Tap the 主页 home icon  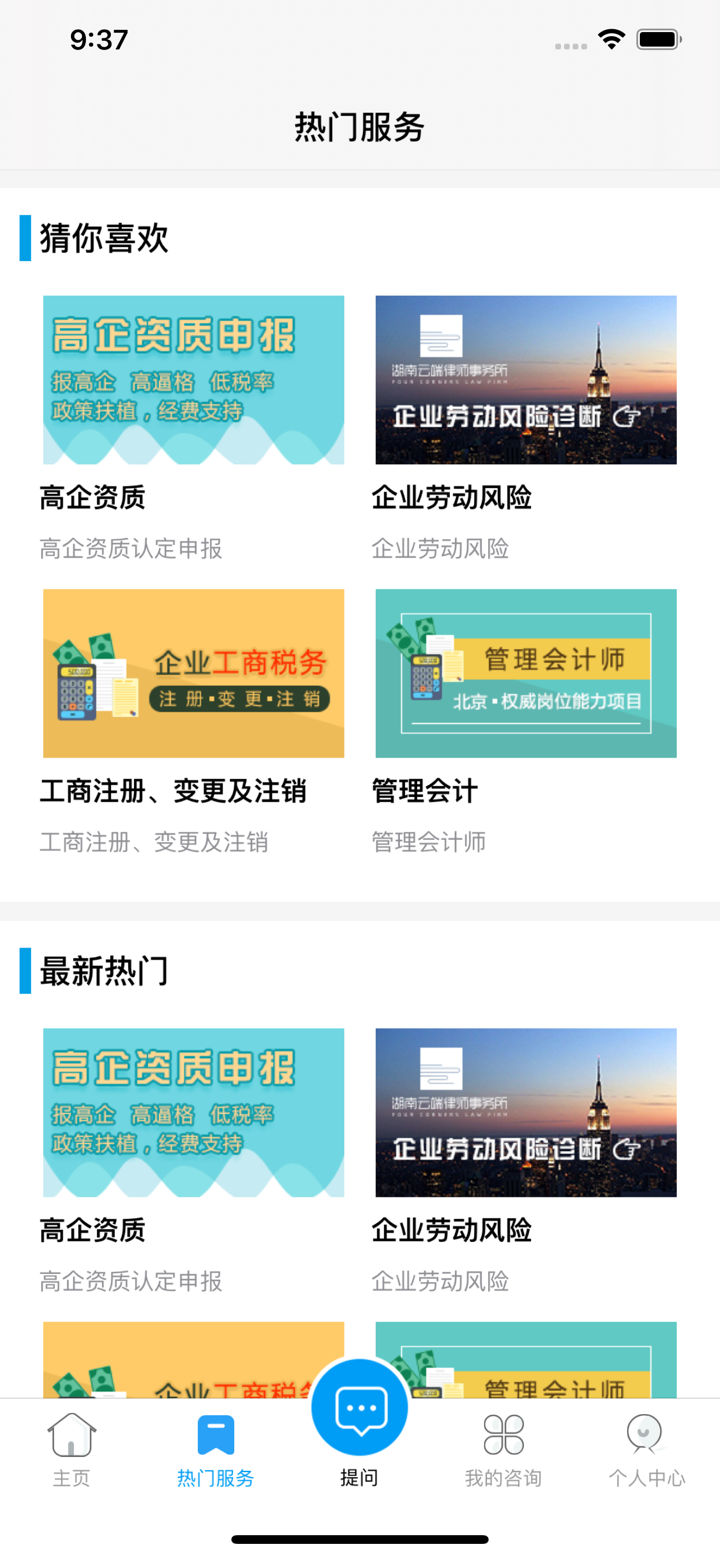tap(70, 1435)
